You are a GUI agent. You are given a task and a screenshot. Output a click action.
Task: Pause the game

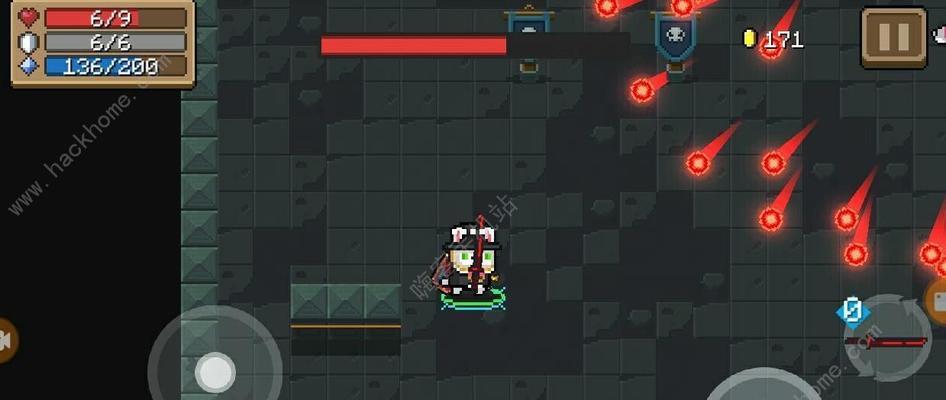tap(893, 38)
